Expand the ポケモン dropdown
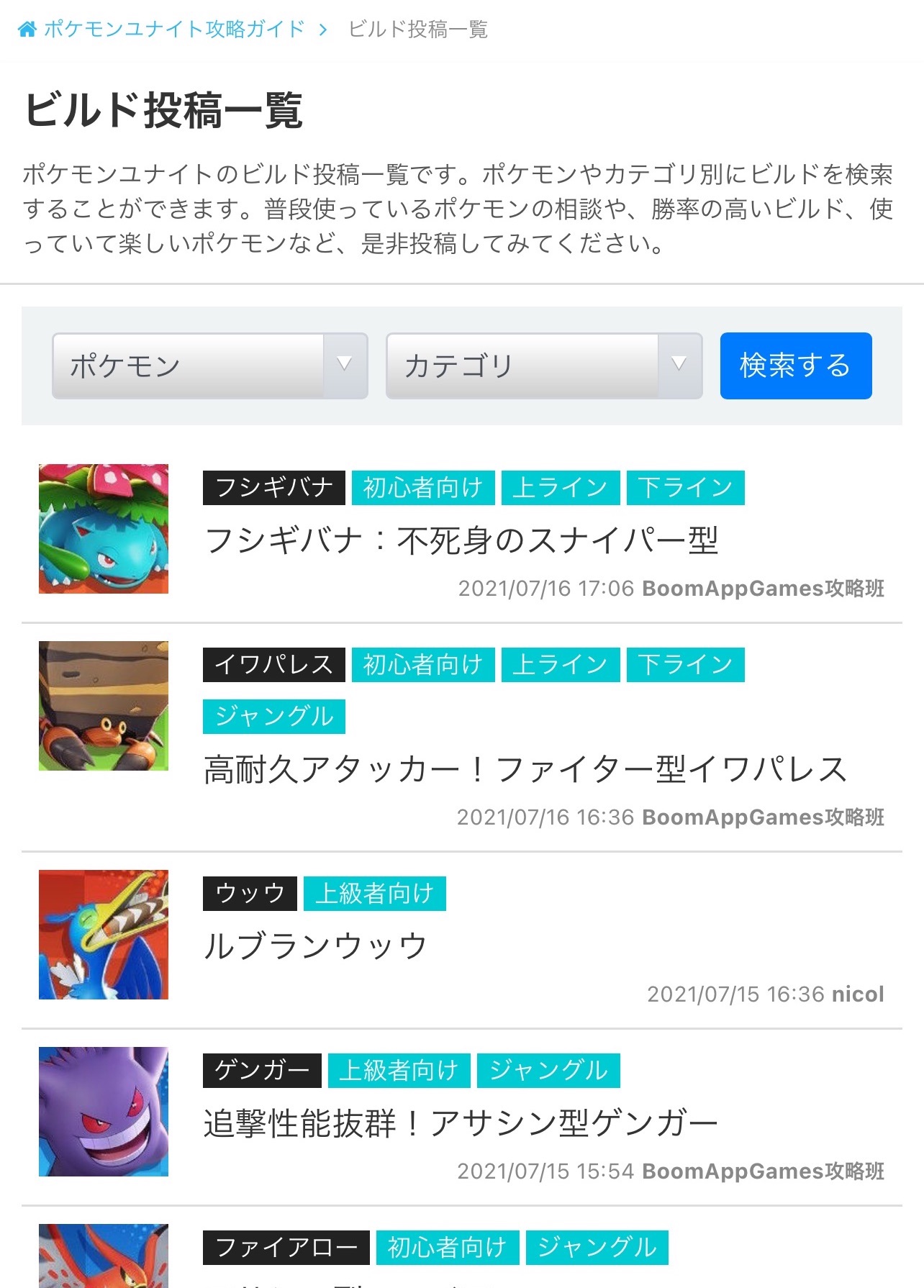The height and width of the screenshot is (1288, 924). (209, 366)
